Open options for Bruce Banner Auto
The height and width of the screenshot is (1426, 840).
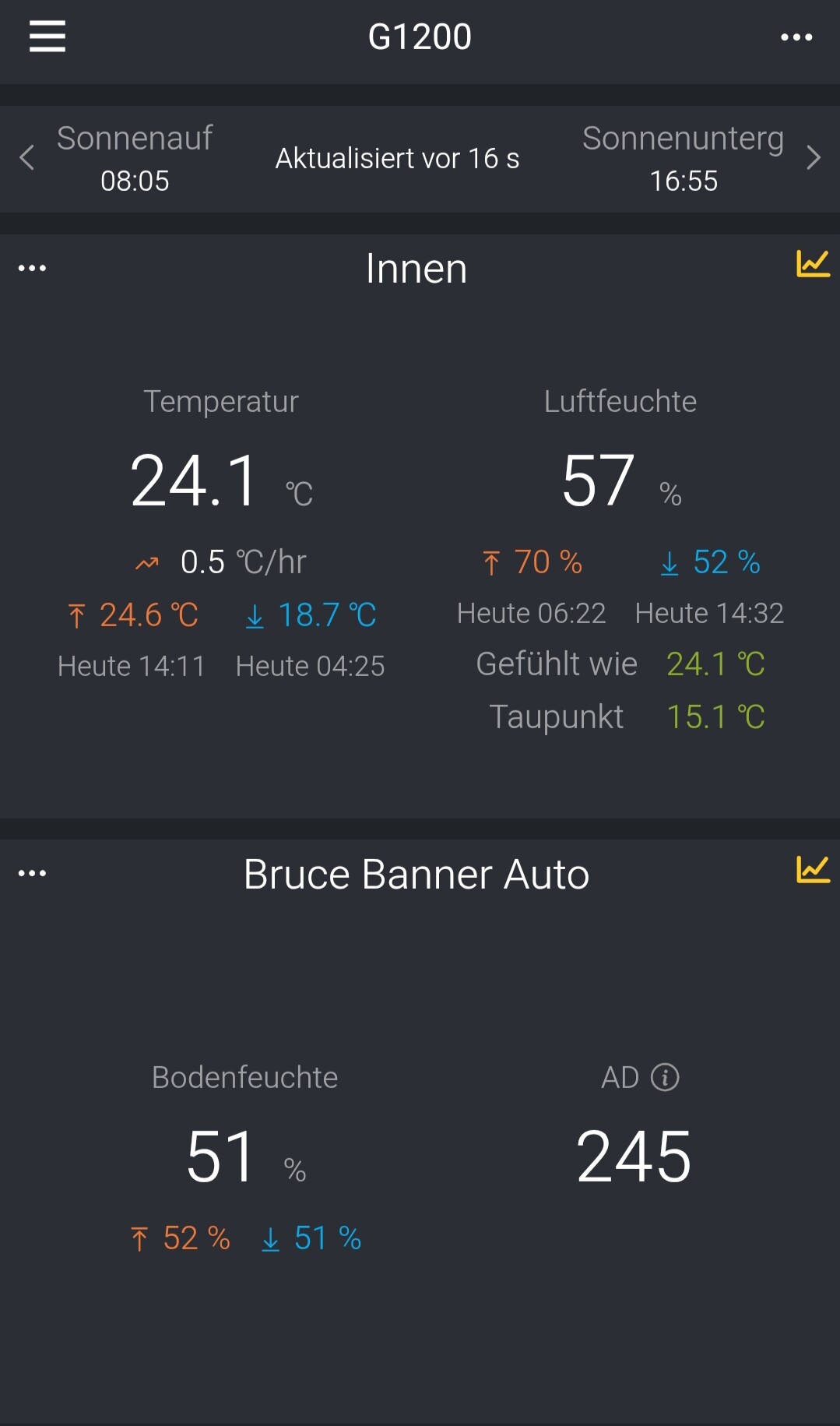pyautogui.click(x=32, y=874)
